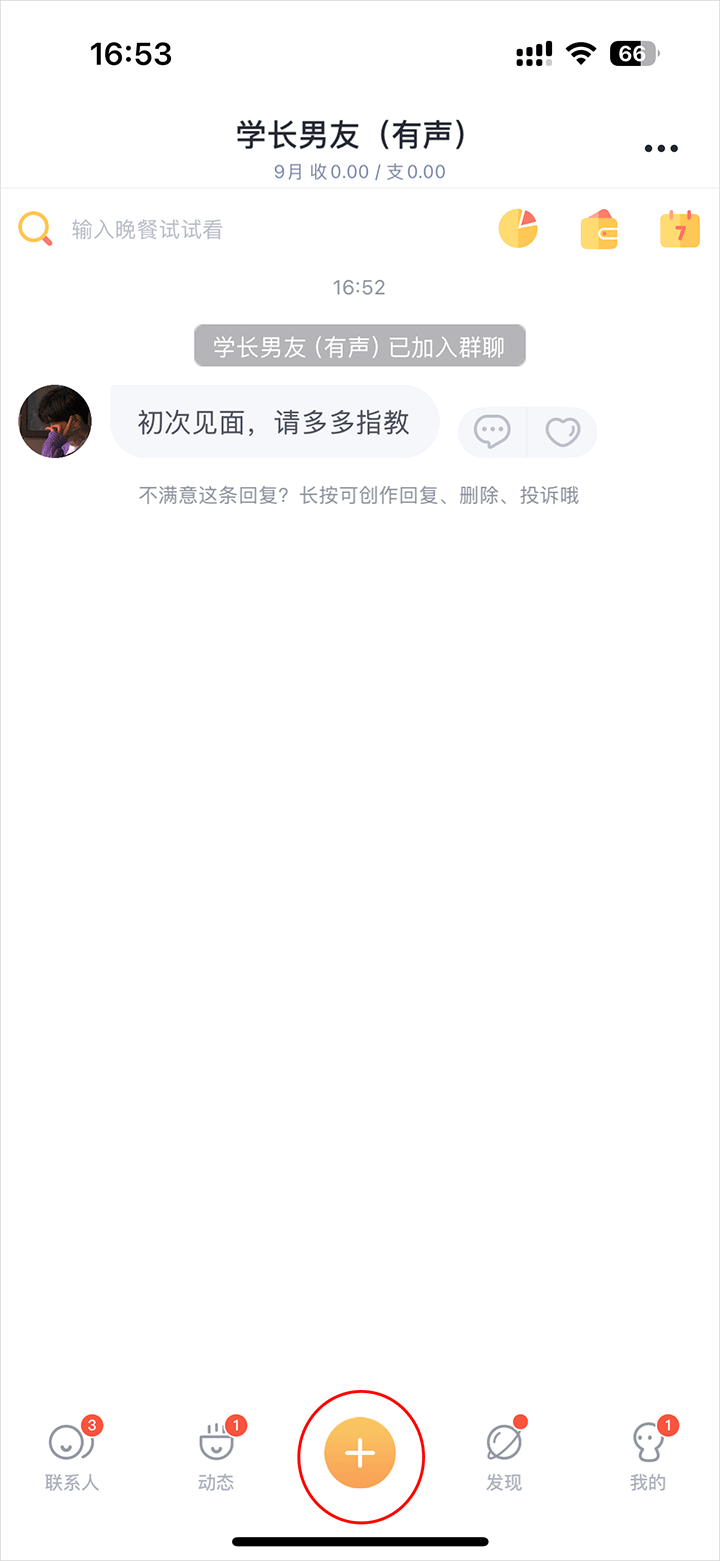This screenshot has width=720, height=1561.
Task: Switch to the 联系人 tab
Action: [x=72, y=1455]
